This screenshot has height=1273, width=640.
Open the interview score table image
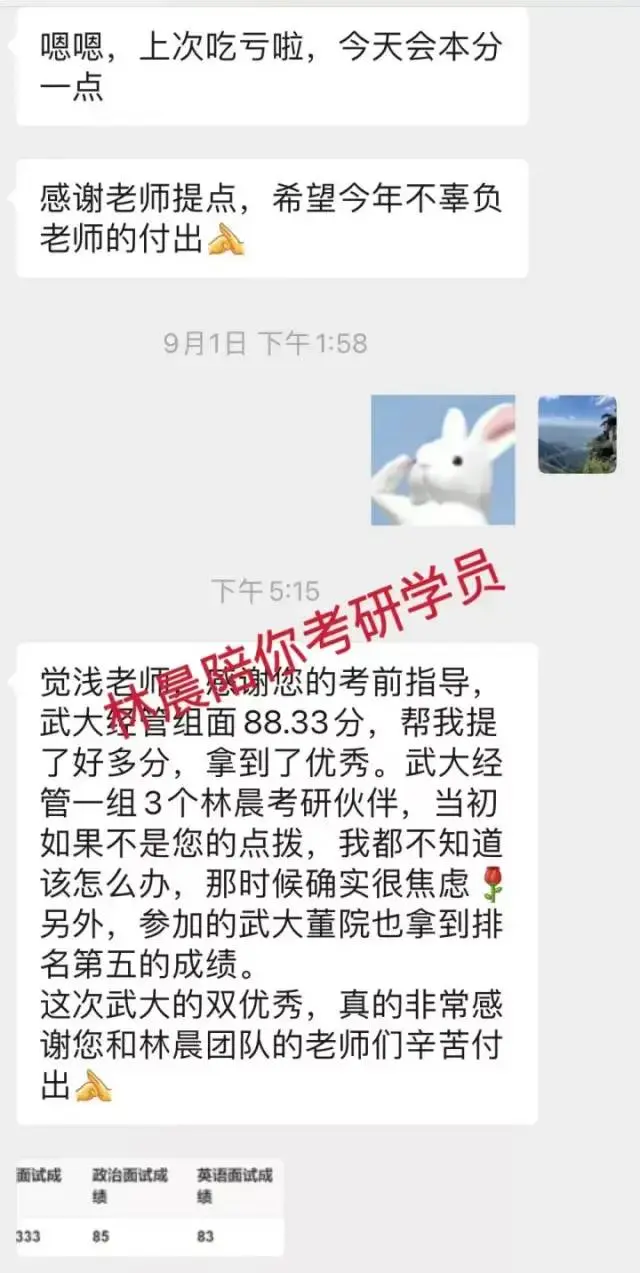point(150,1206)
